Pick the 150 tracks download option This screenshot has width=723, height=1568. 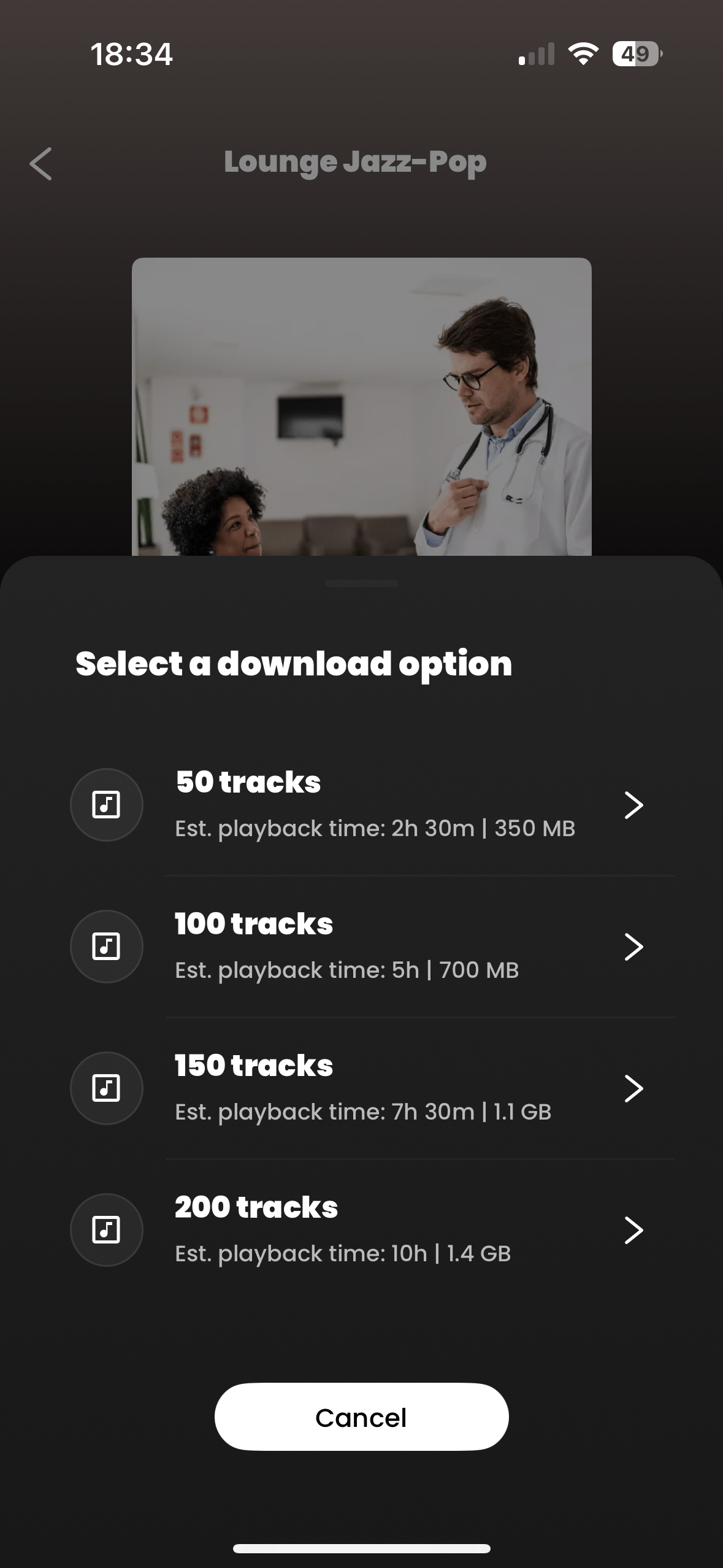click(x=361, y=1088)
